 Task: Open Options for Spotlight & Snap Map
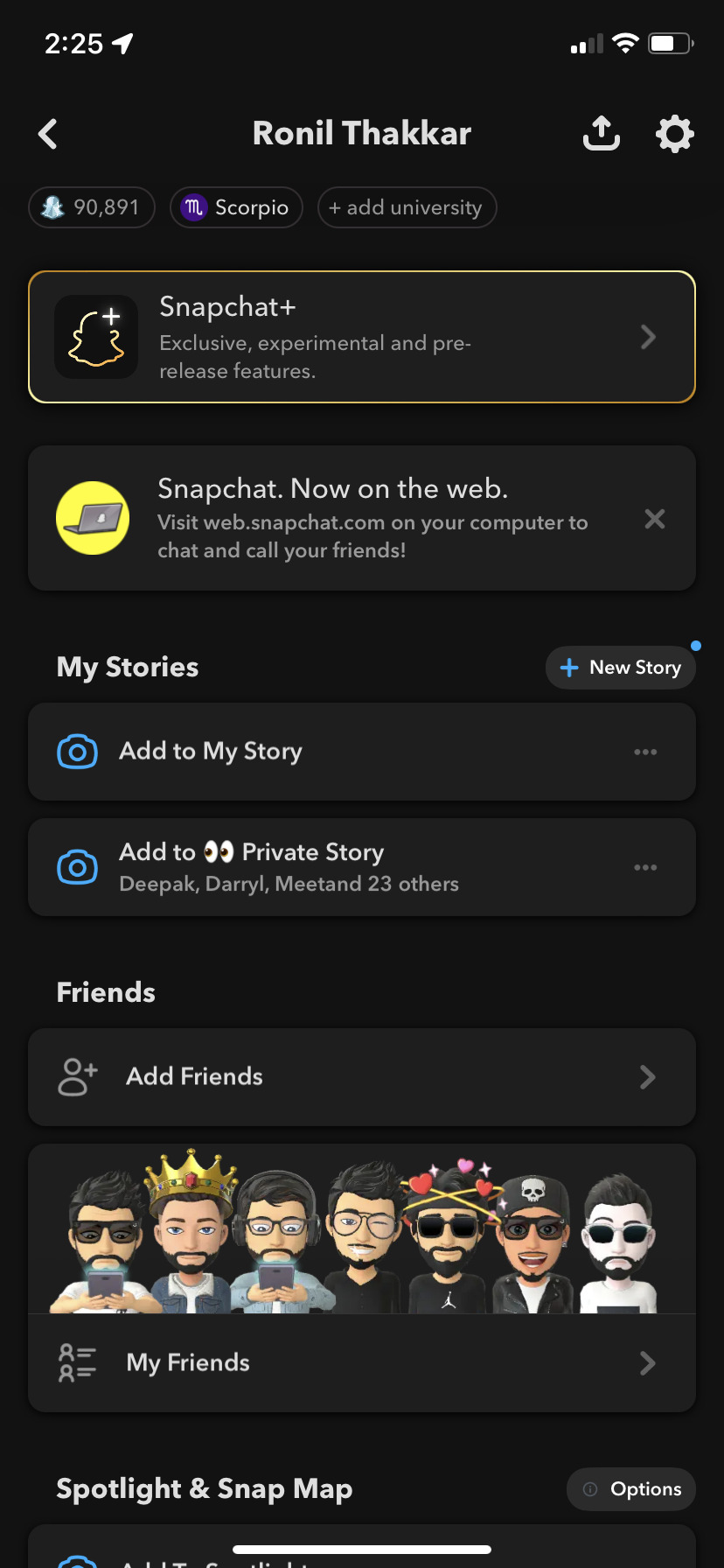(x=630, y=1488)
